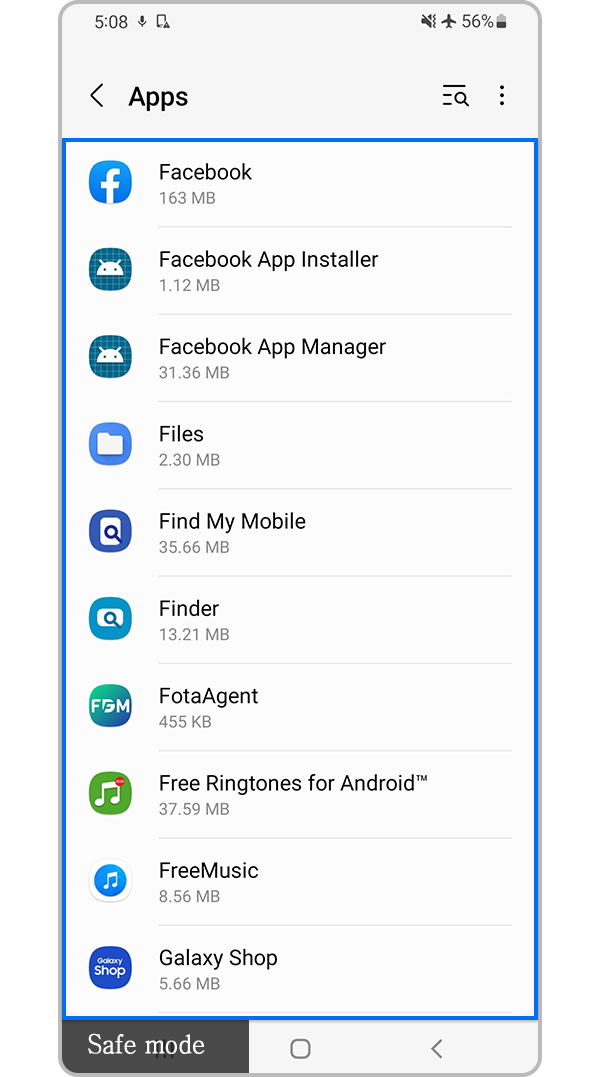
Task: View FreeMusic app info
Action: [300, 881]
